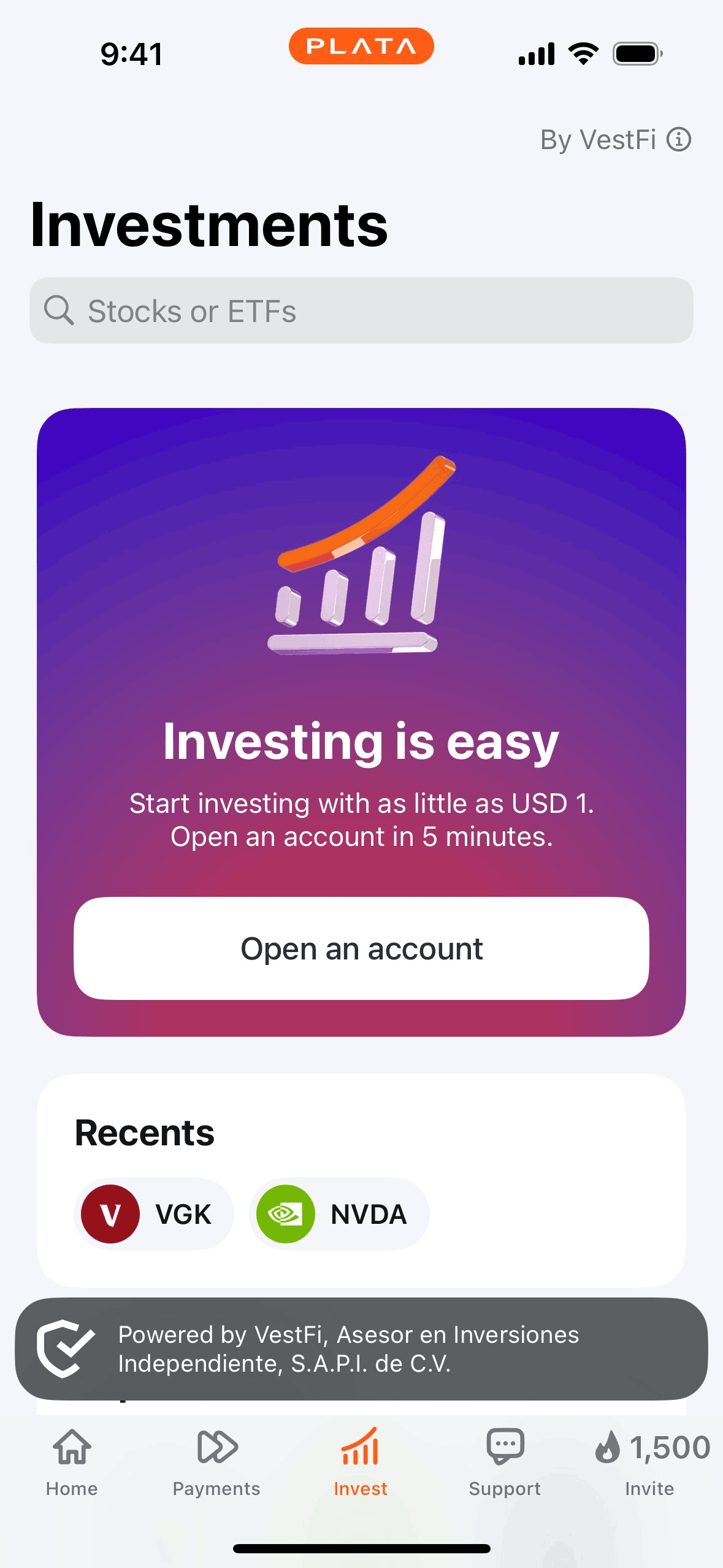Open the By VestFi info icon
Image resolution: width=723 pixels, height=1568 pixels.
click(678, 139)
